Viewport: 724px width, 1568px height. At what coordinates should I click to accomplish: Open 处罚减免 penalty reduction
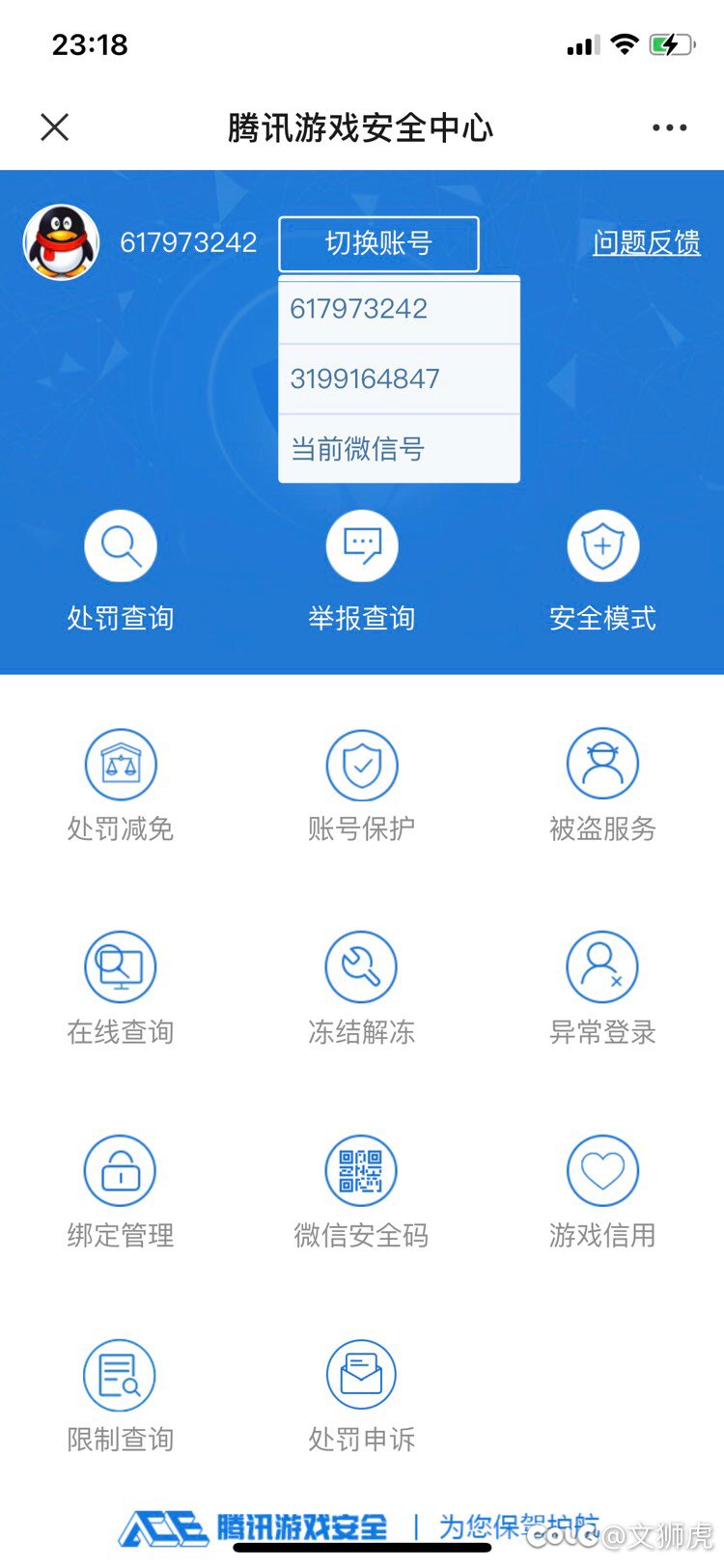(x=121, y=786)
